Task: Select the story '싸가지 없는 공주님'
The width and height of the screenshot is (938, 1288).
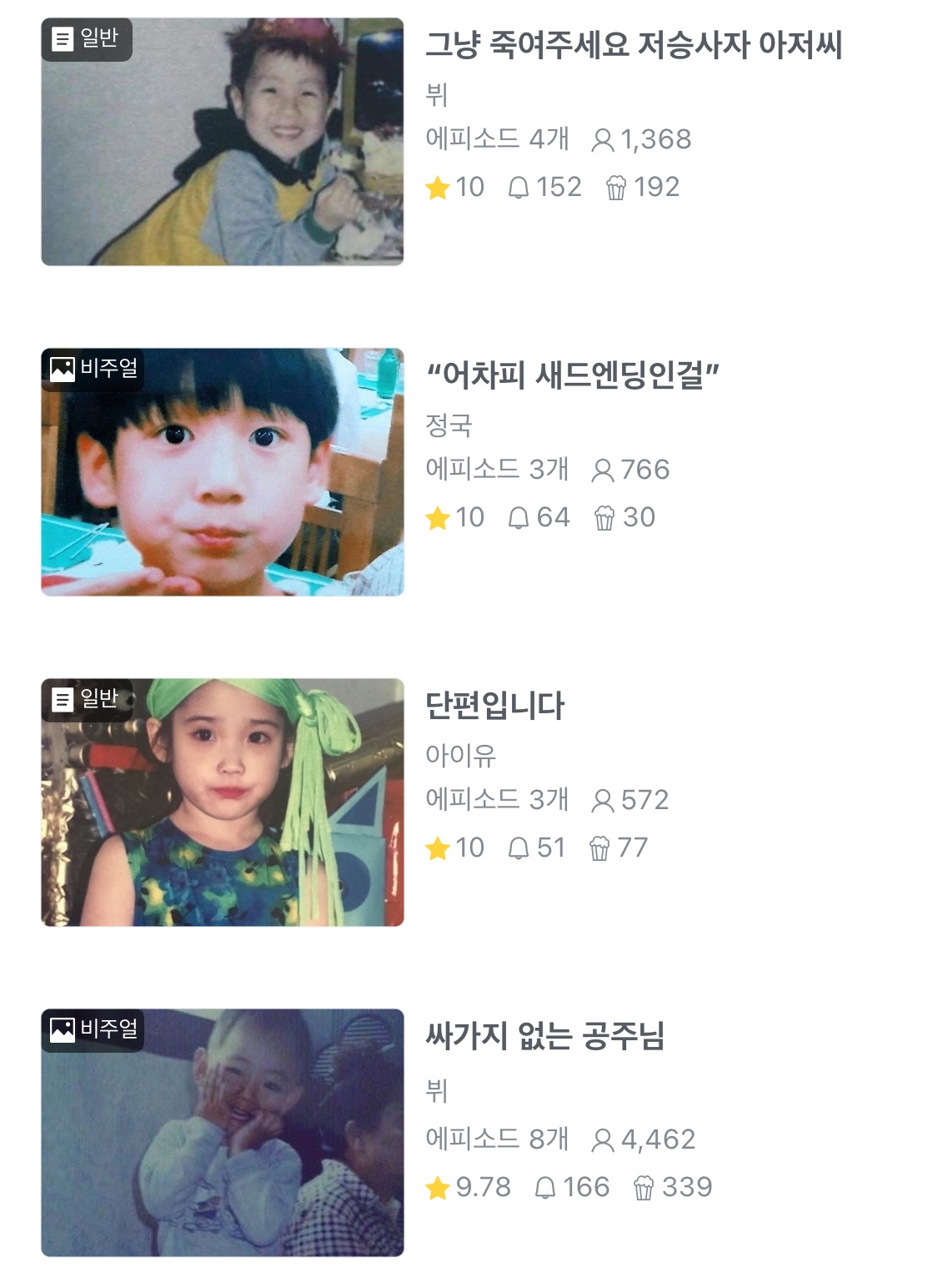Action: 544,1036
